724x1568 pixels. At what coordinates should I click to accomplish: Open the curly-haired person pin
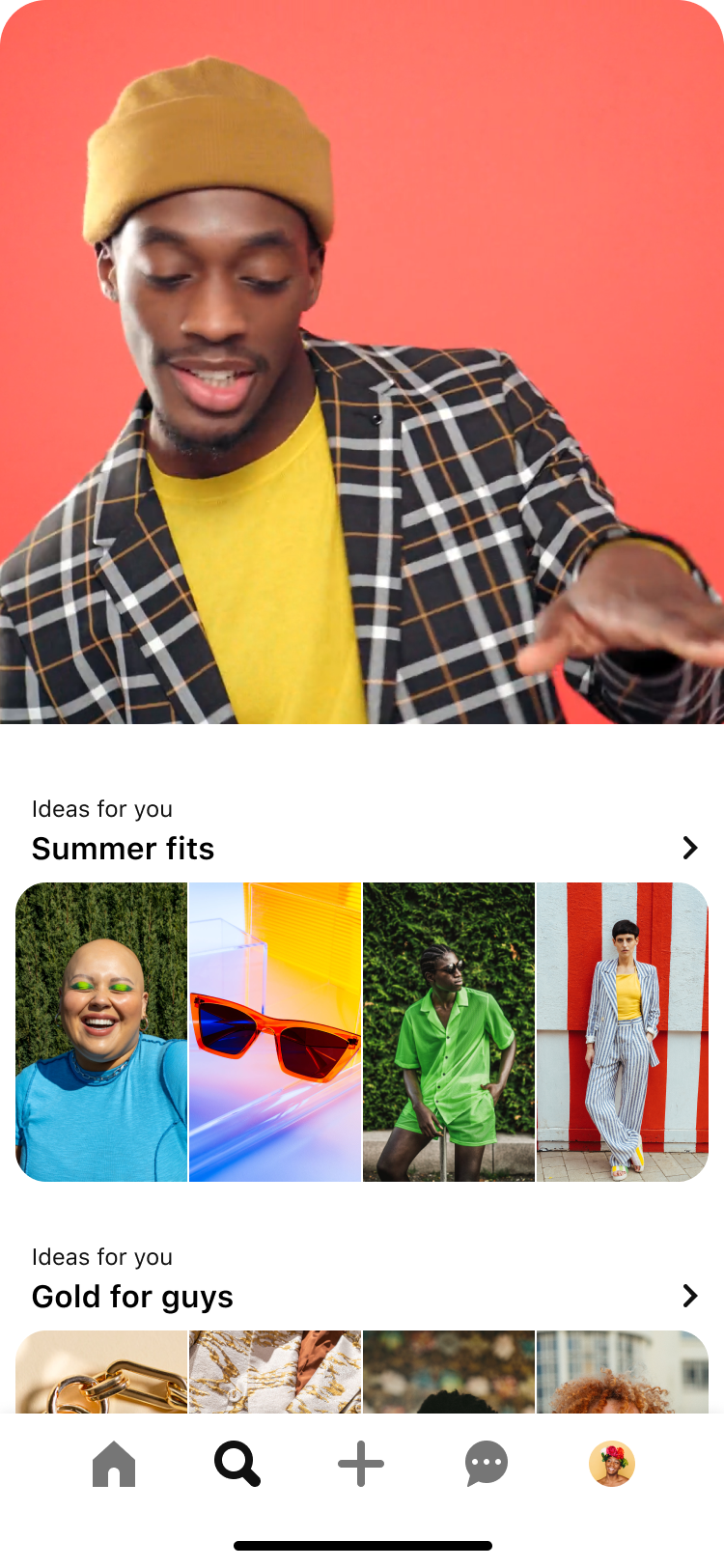pyautogui.click(x=623, y=1373)
